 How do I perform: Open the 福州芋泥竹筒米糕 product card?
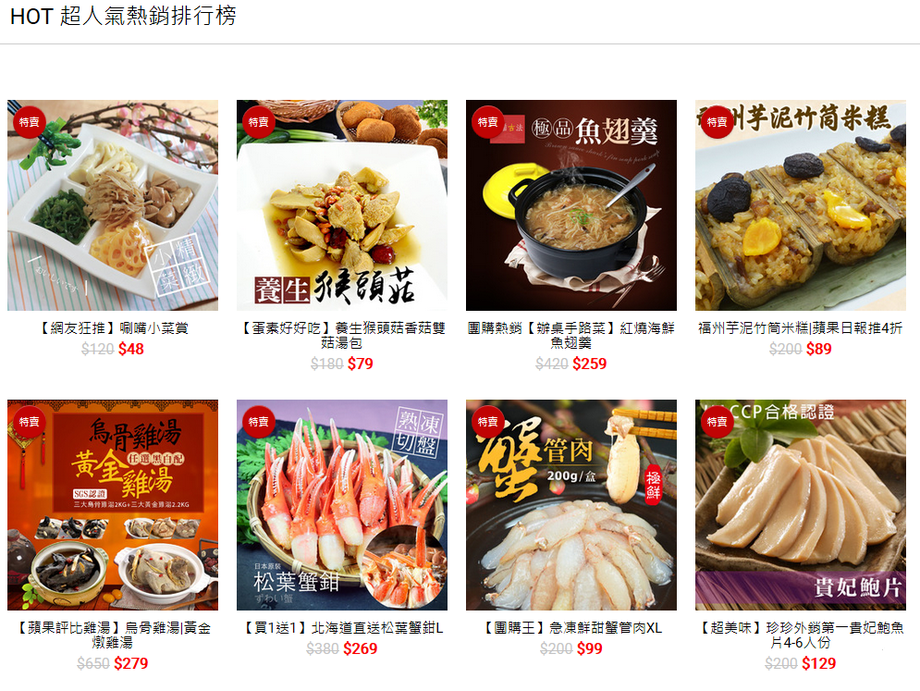[800, 205]
